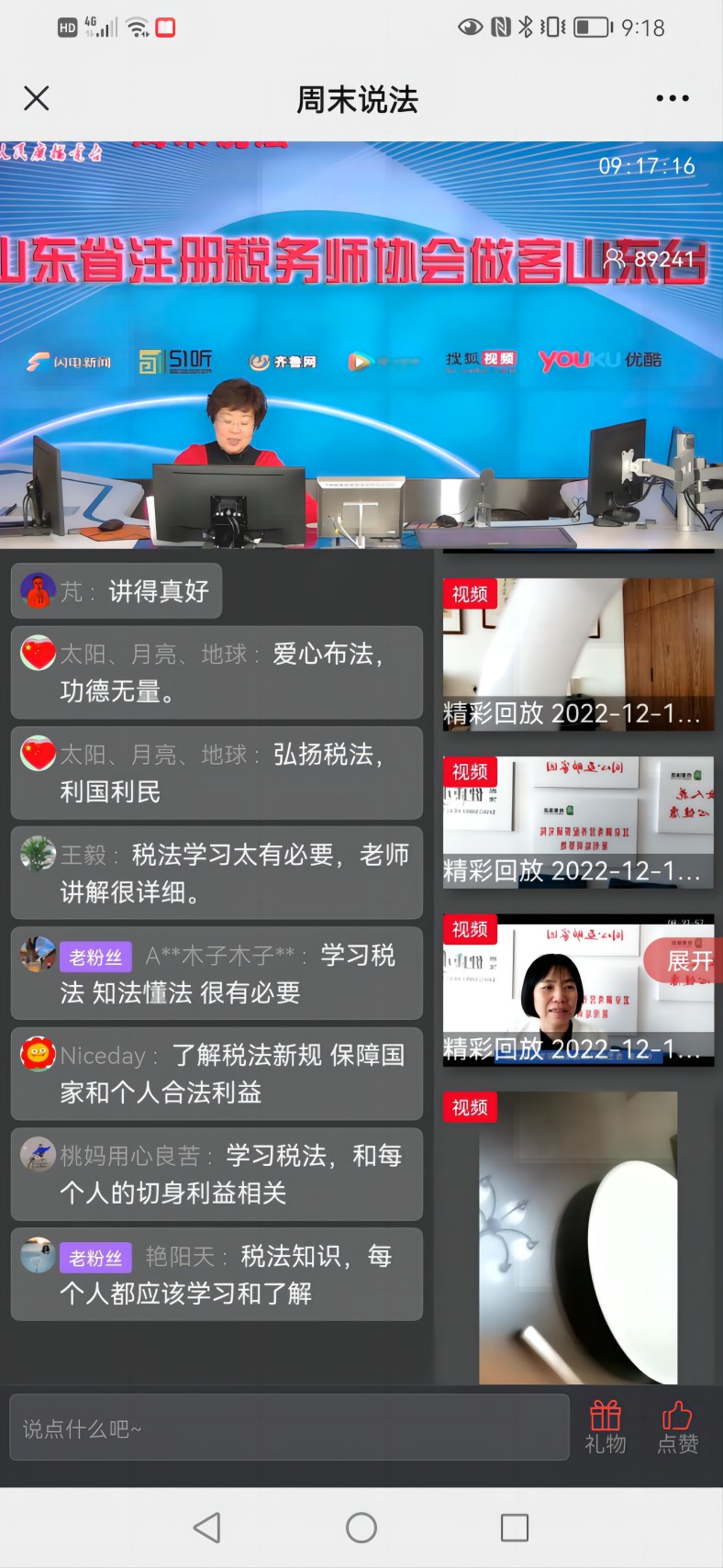Send a gift via 礼物
The width and height of the screenshot is (723, 1568).
coord(605,1428)
